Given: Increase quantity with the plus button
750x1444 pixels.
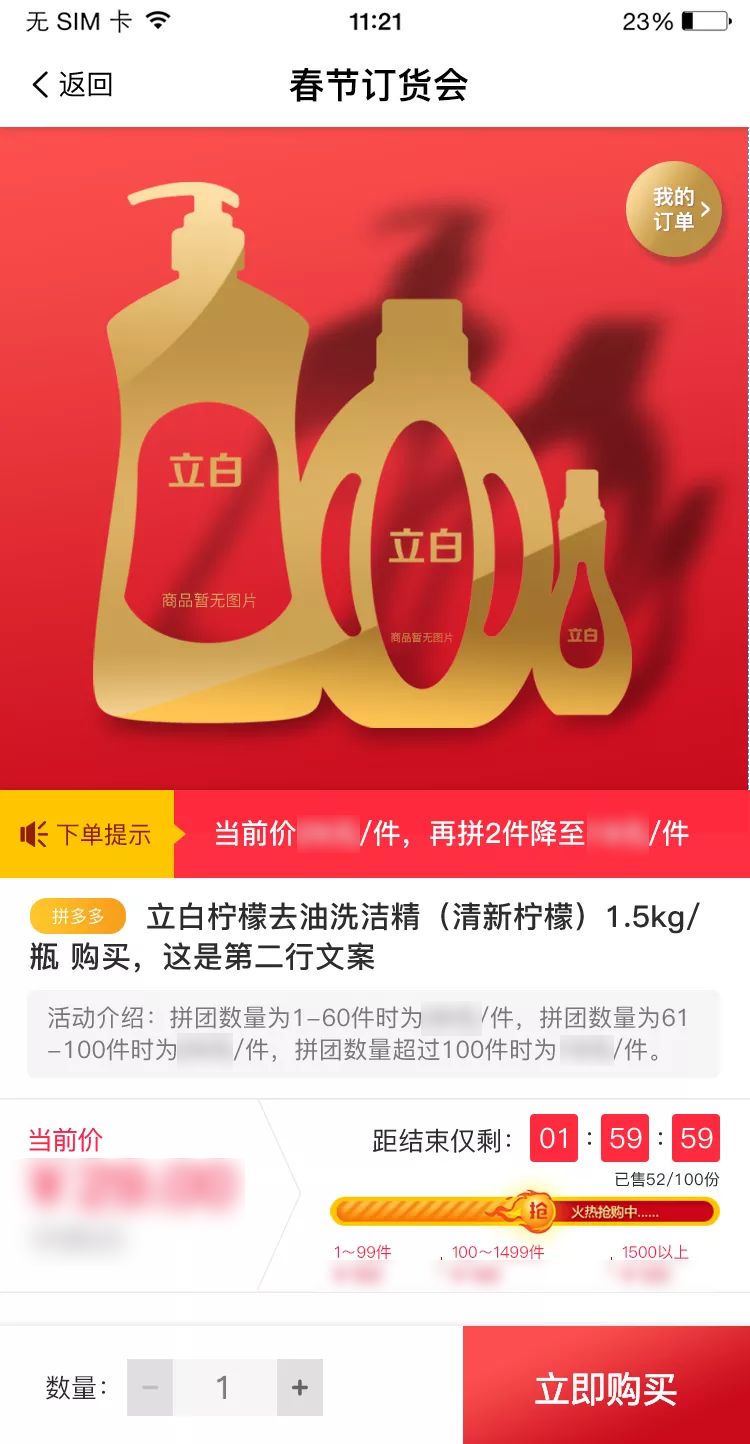Looking at the screenshot, I should (x=299, y=1387).
